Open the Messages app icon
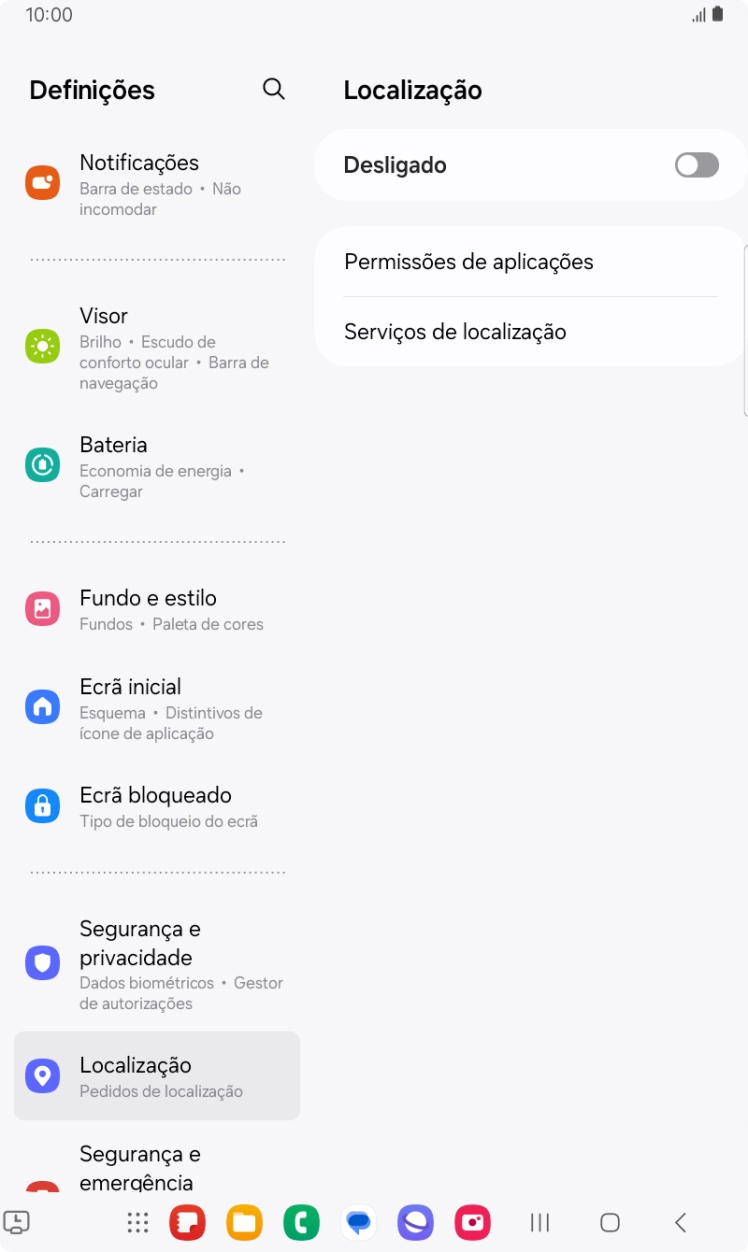This screenshot has height=1252, width=748. click(358, 1222)
